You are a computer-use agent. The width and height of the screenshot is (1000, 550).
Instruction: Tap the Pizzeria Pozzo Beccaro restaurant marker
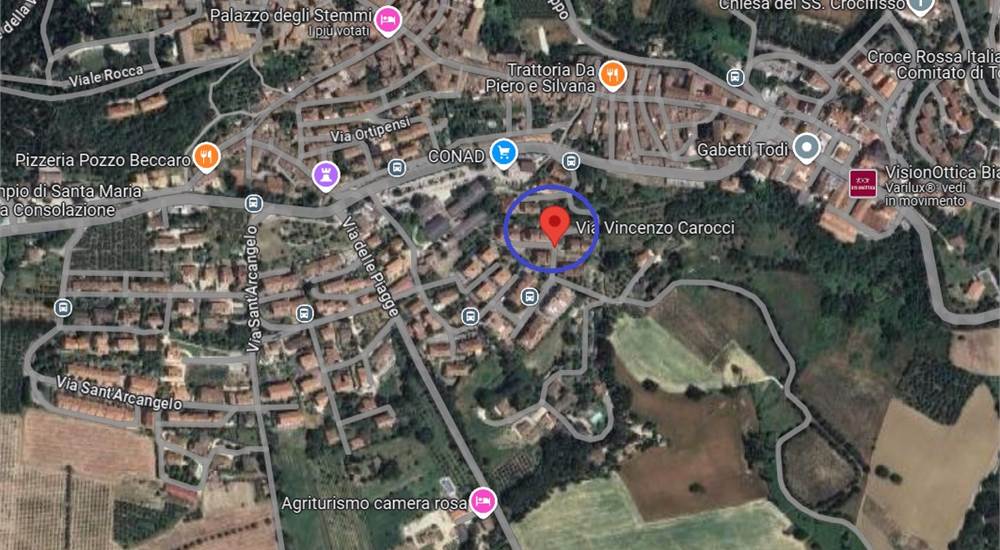point(206,156)
